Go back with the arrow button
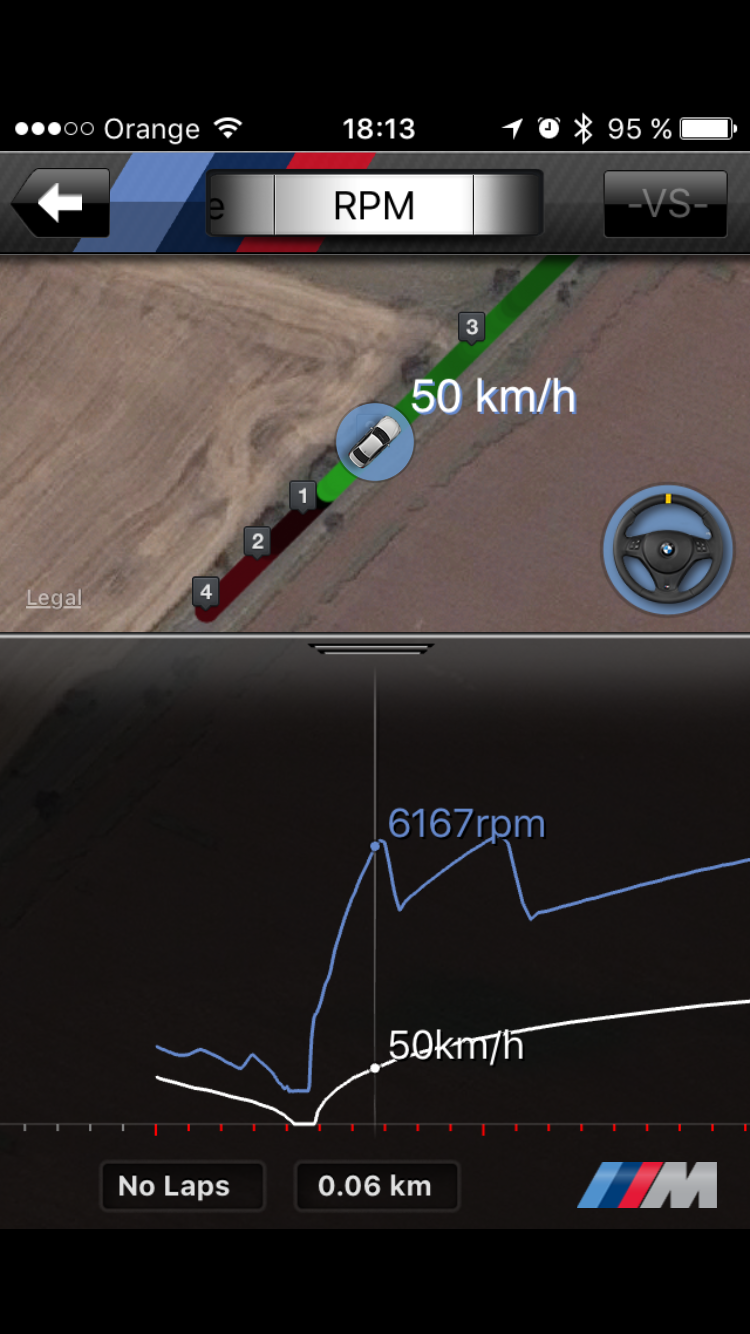The height and width of the screenshot is (1334, 750). 60,203
